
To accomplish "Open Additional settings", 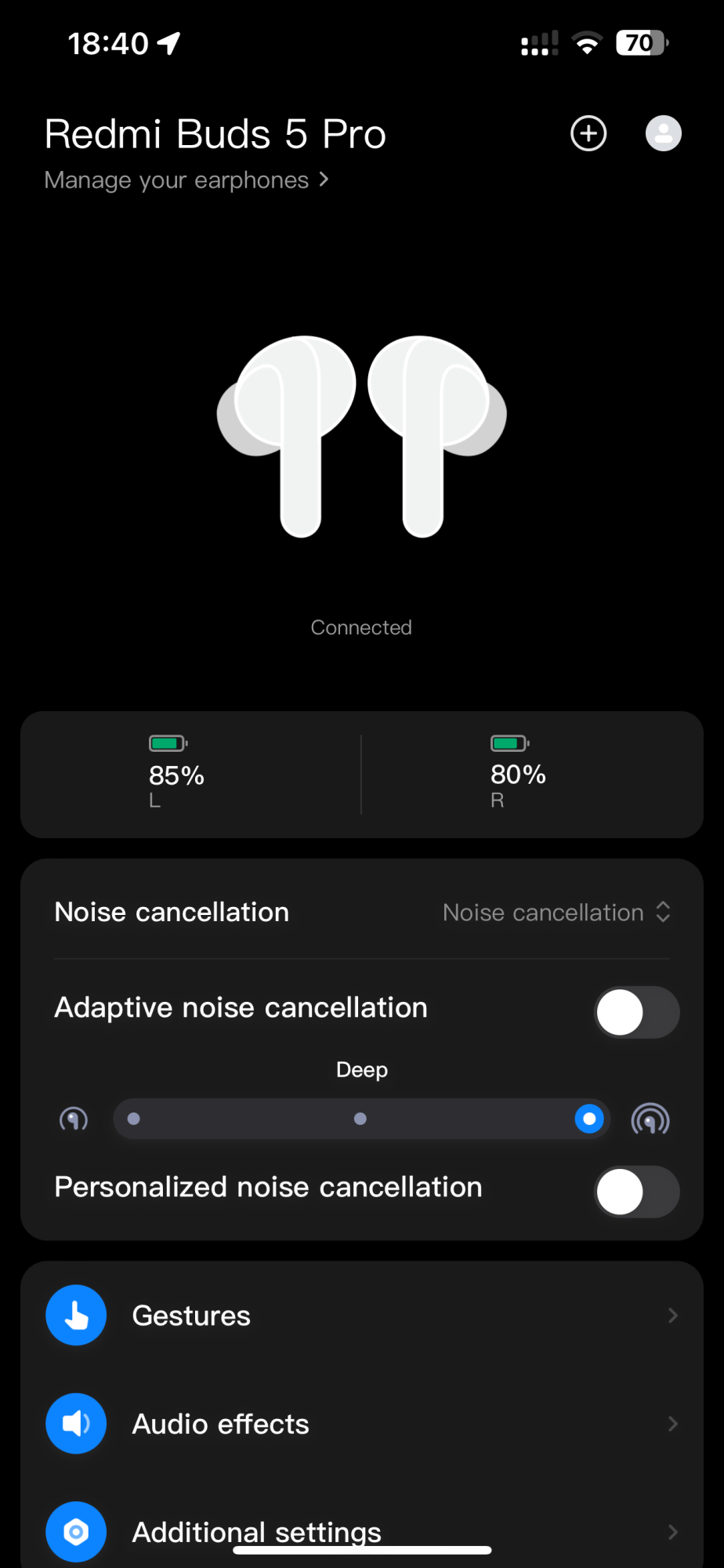I will pos(360,1530).
